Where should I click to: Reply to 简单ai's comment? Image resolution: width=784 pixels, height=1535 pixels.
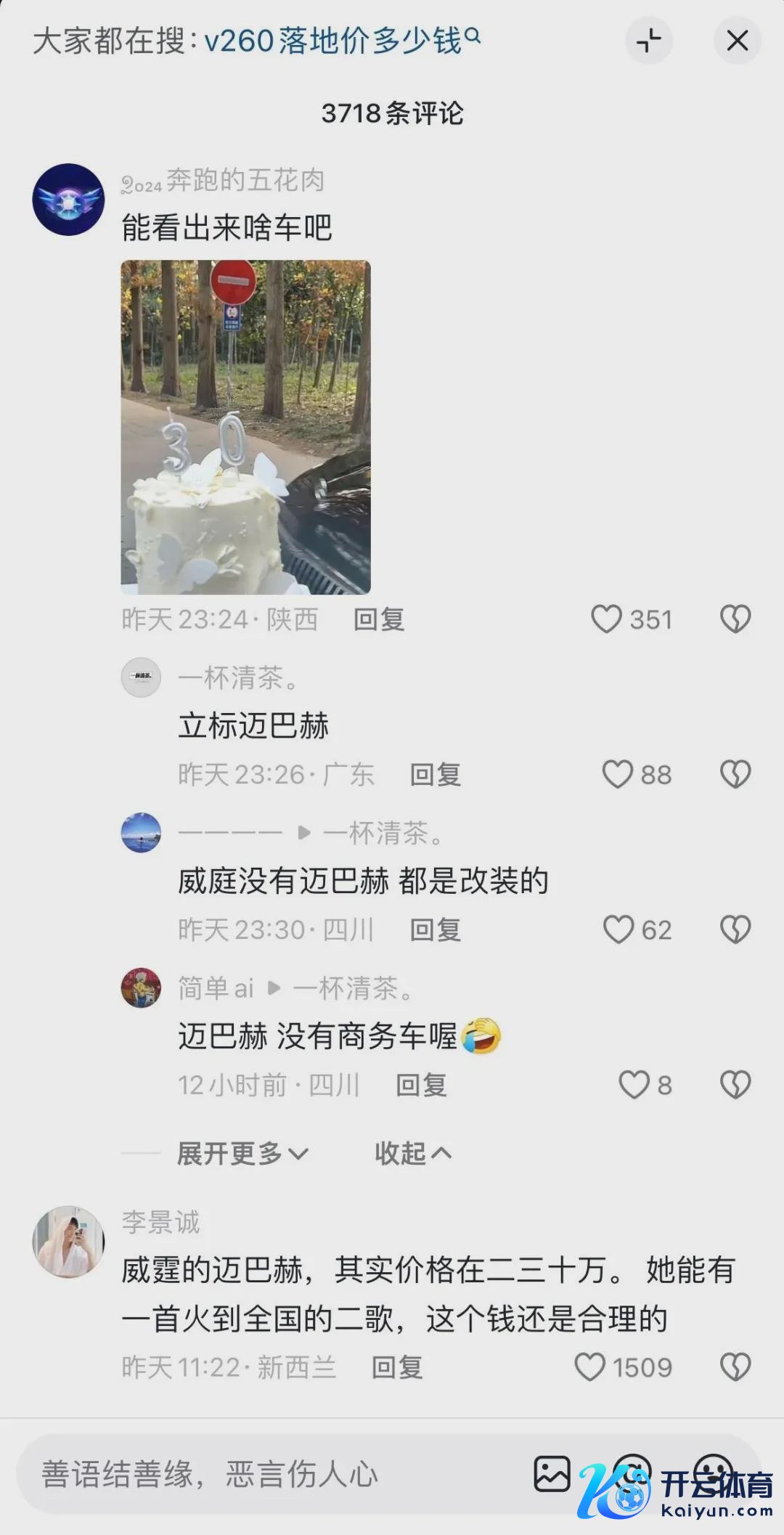coord(421,1085)
